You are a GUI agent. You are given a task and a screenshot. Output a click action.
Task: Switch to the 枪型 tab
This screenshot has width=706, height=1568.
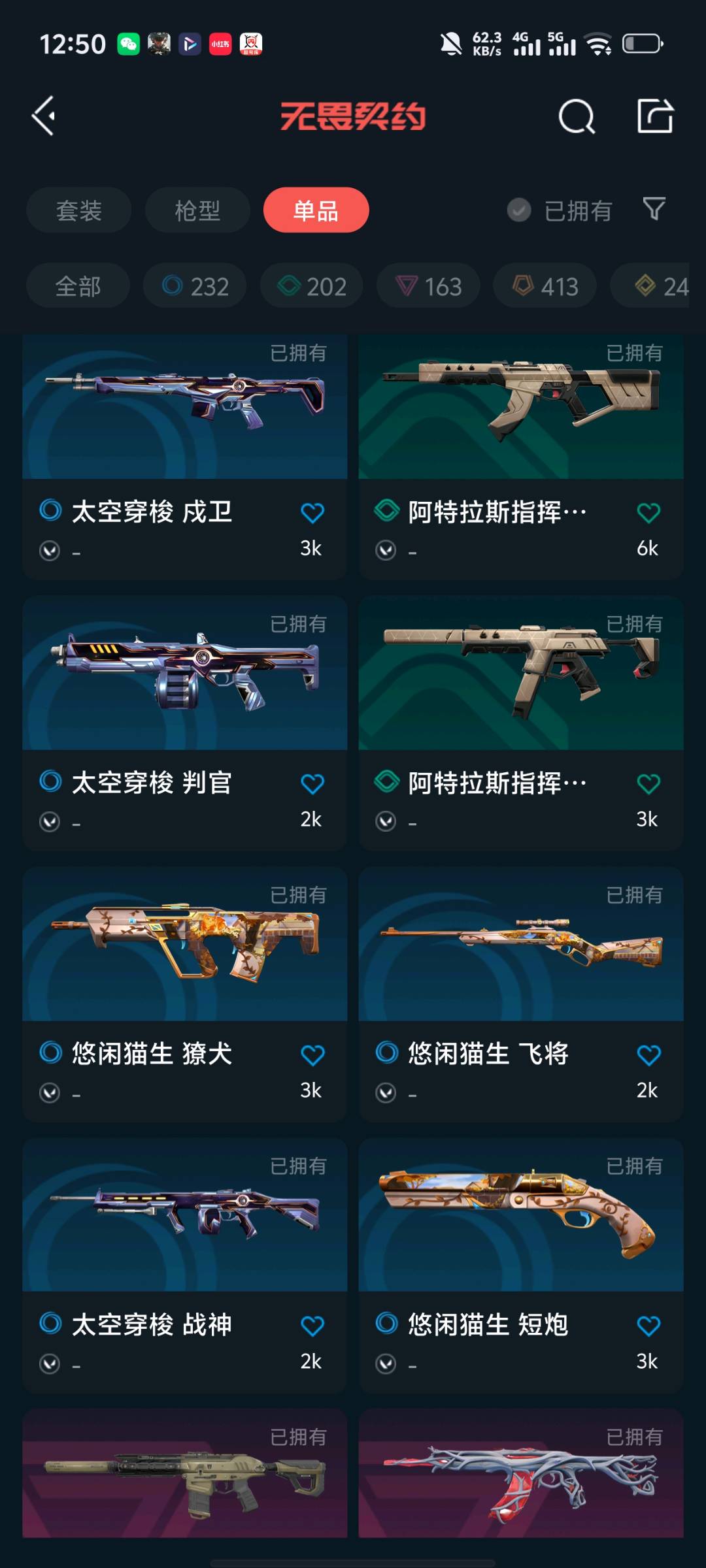[x=197, y=210]
